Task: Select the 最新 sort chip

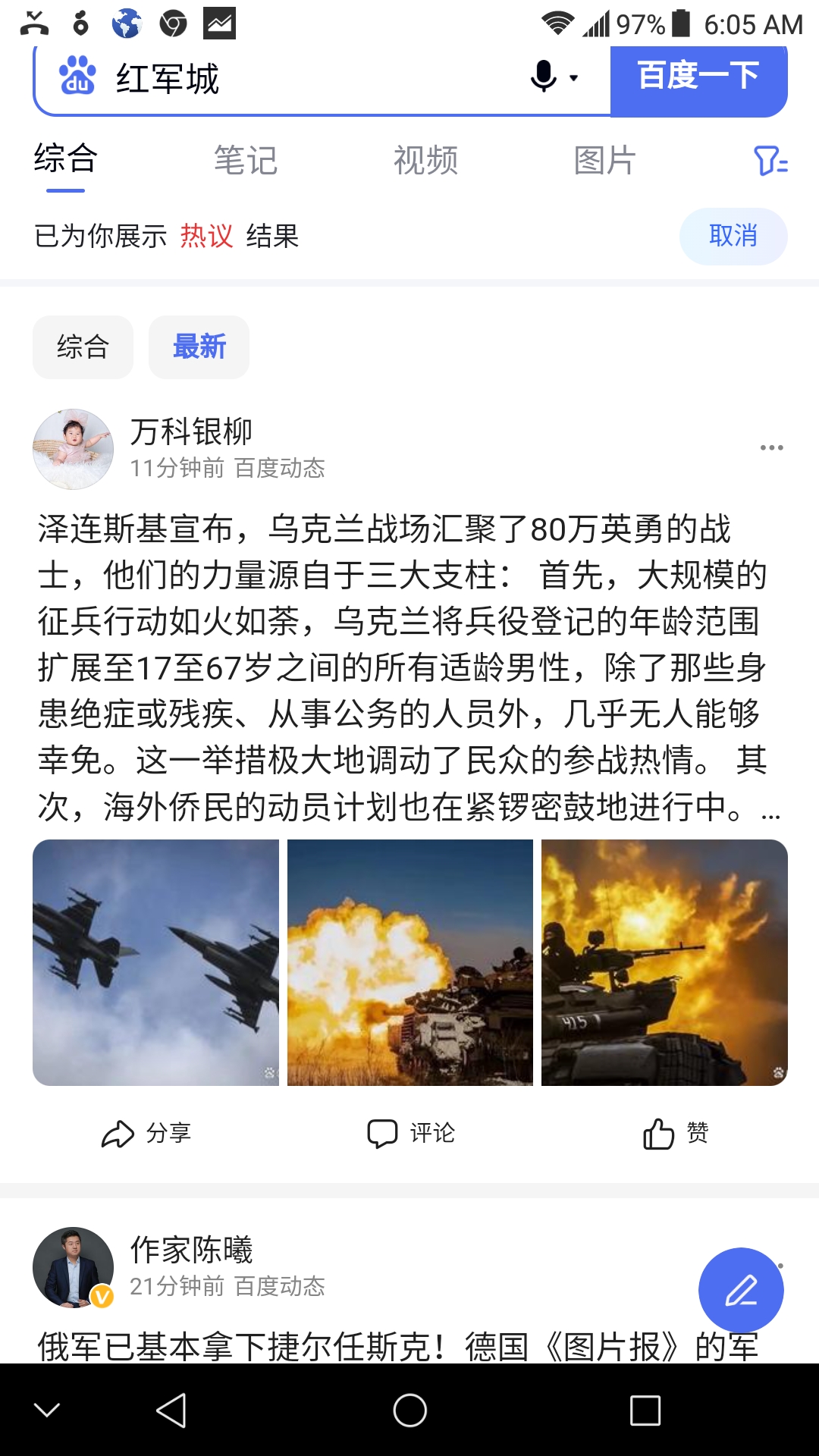Action: pyautogui.click(x=199, y=347)
